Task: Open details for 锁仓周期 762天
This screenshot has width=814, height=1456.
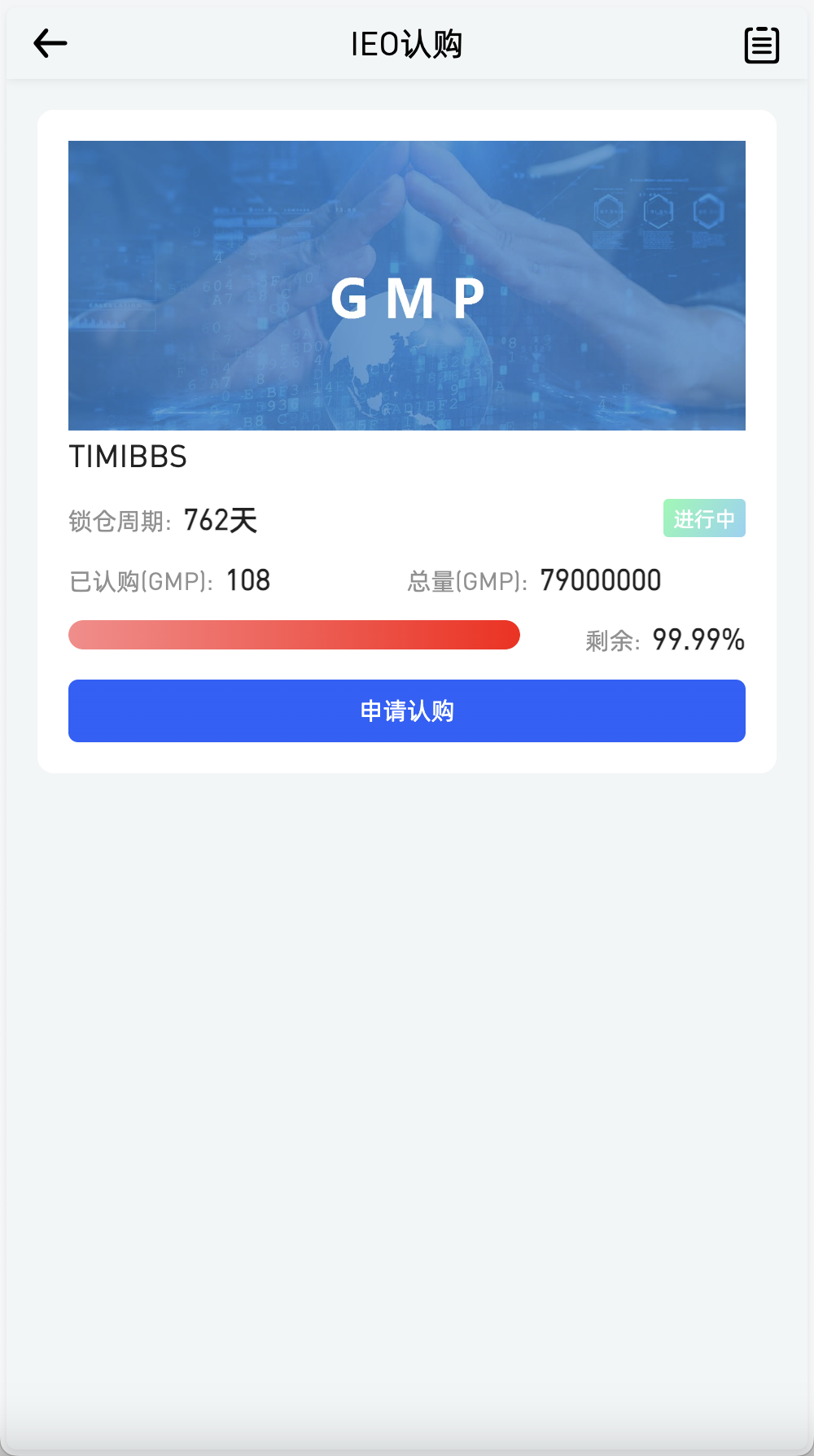Action: coord(163,519)
